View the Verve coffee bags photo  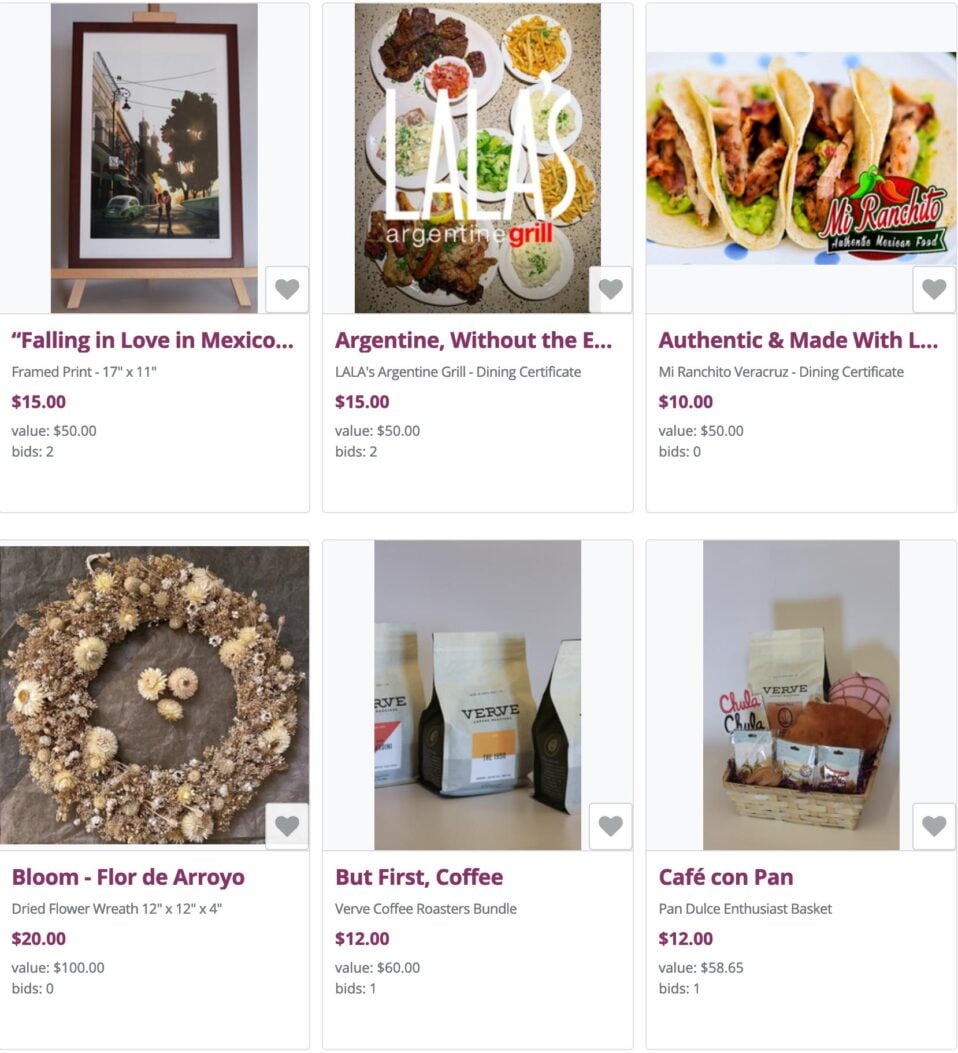pos(477,695)
